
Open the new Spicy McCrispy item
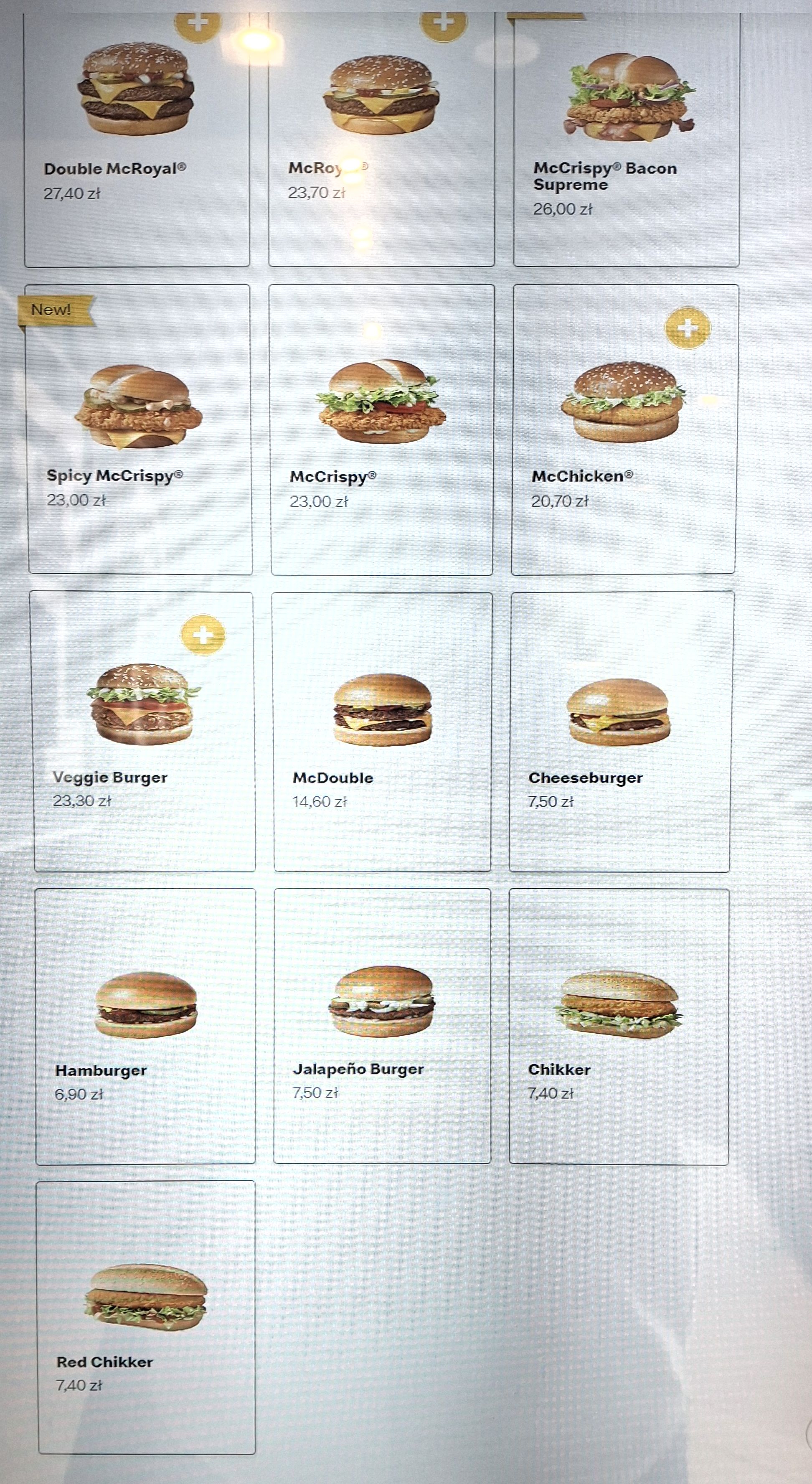(140, 429)
